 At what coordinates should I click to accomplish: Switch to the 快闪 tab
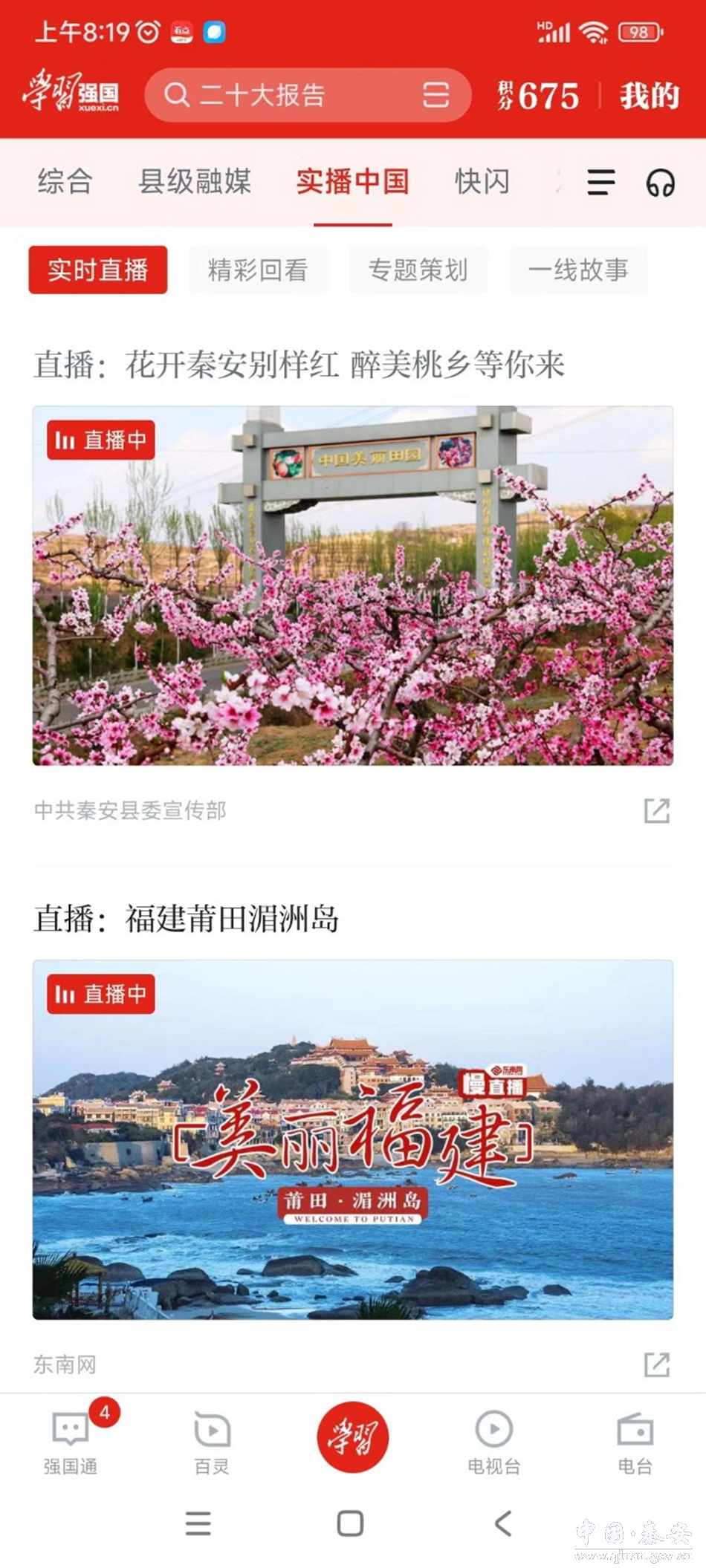pos(482,182)
